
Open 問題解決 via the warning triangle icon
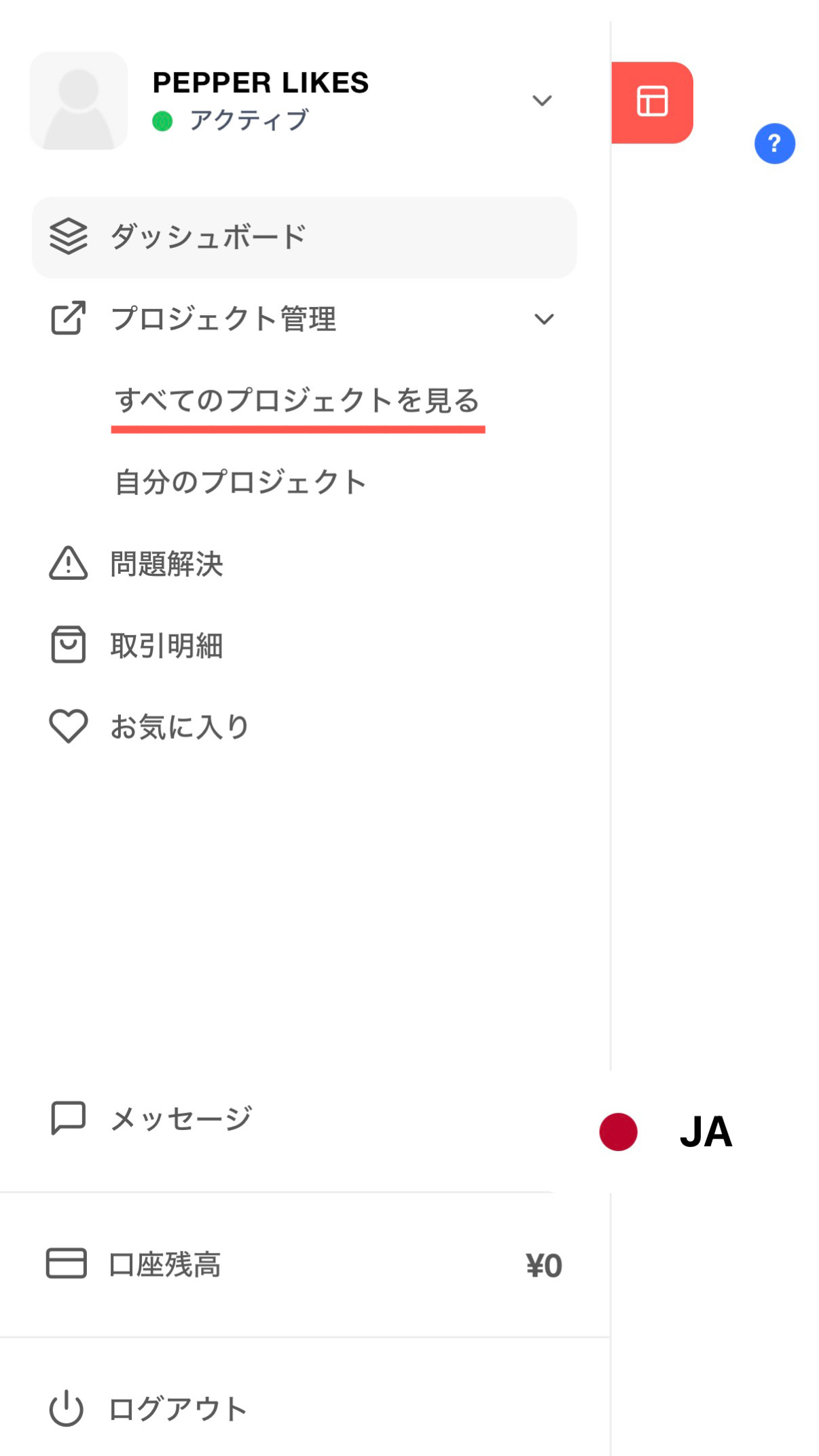pos(67,563)
